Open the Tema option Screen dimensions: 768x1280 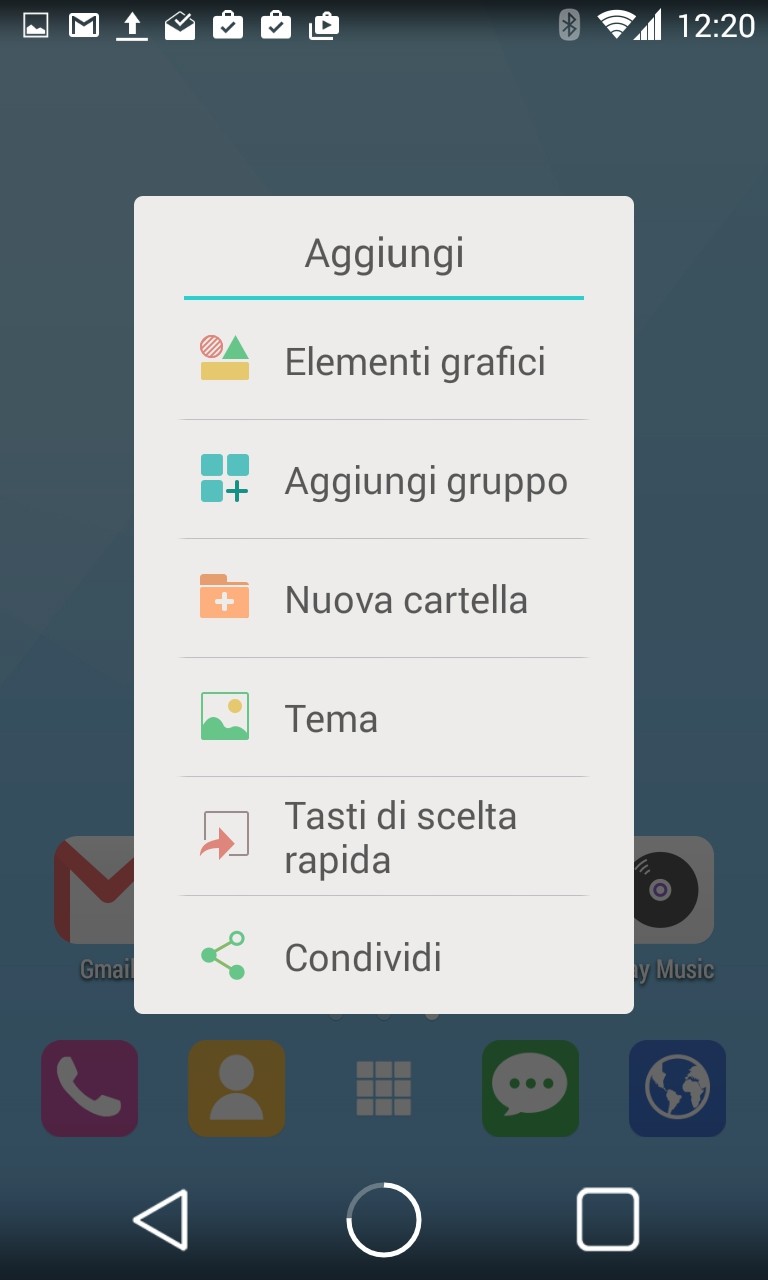tap(384, 718)
